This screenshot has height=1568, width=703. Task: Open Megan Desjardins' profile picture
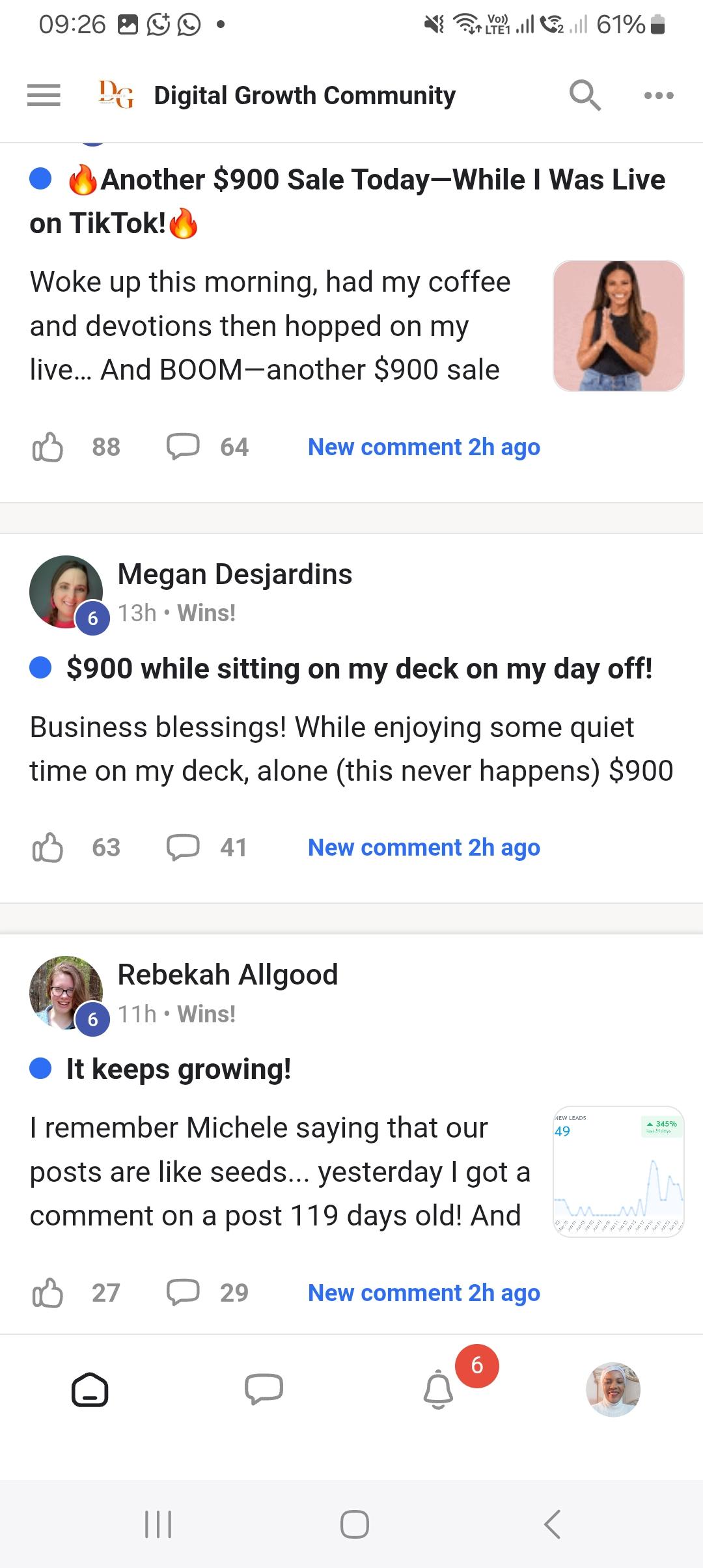[x=66, y=592]
